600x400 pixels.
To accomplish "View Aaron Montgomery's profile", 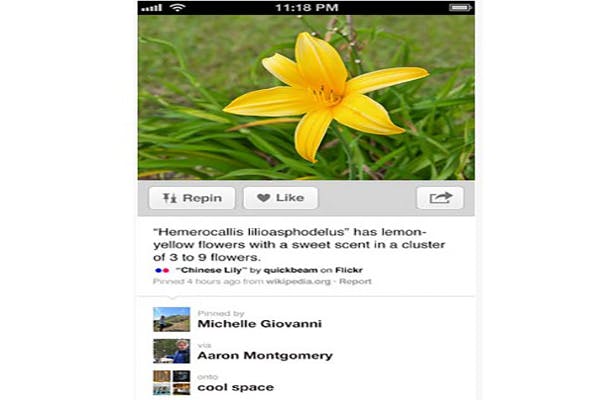I will 264,355.
